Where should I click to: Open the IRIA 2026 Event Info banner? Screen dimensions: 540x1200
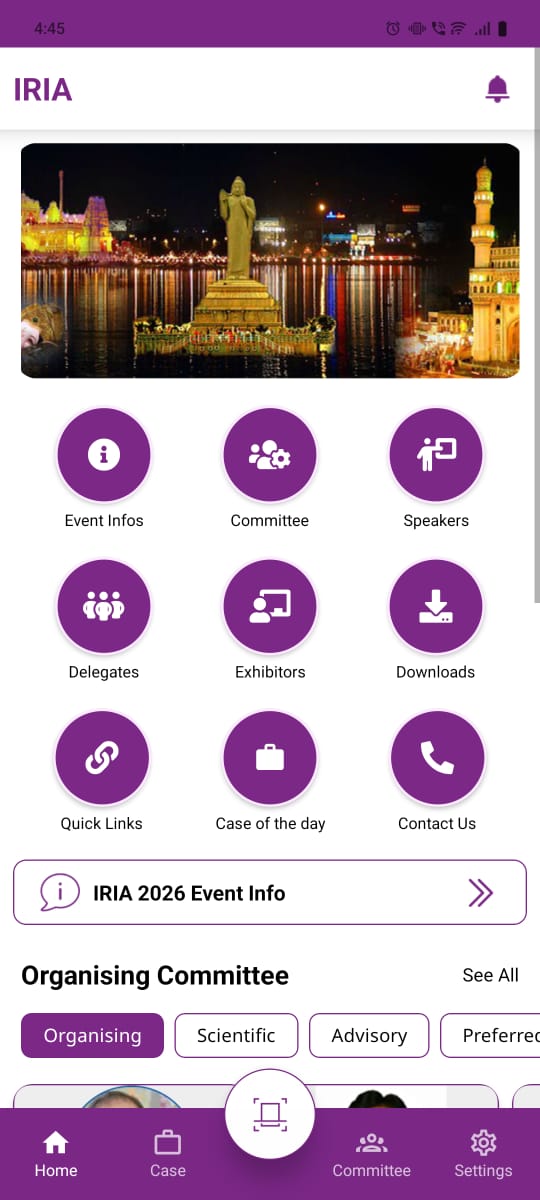tap(270, 892)
